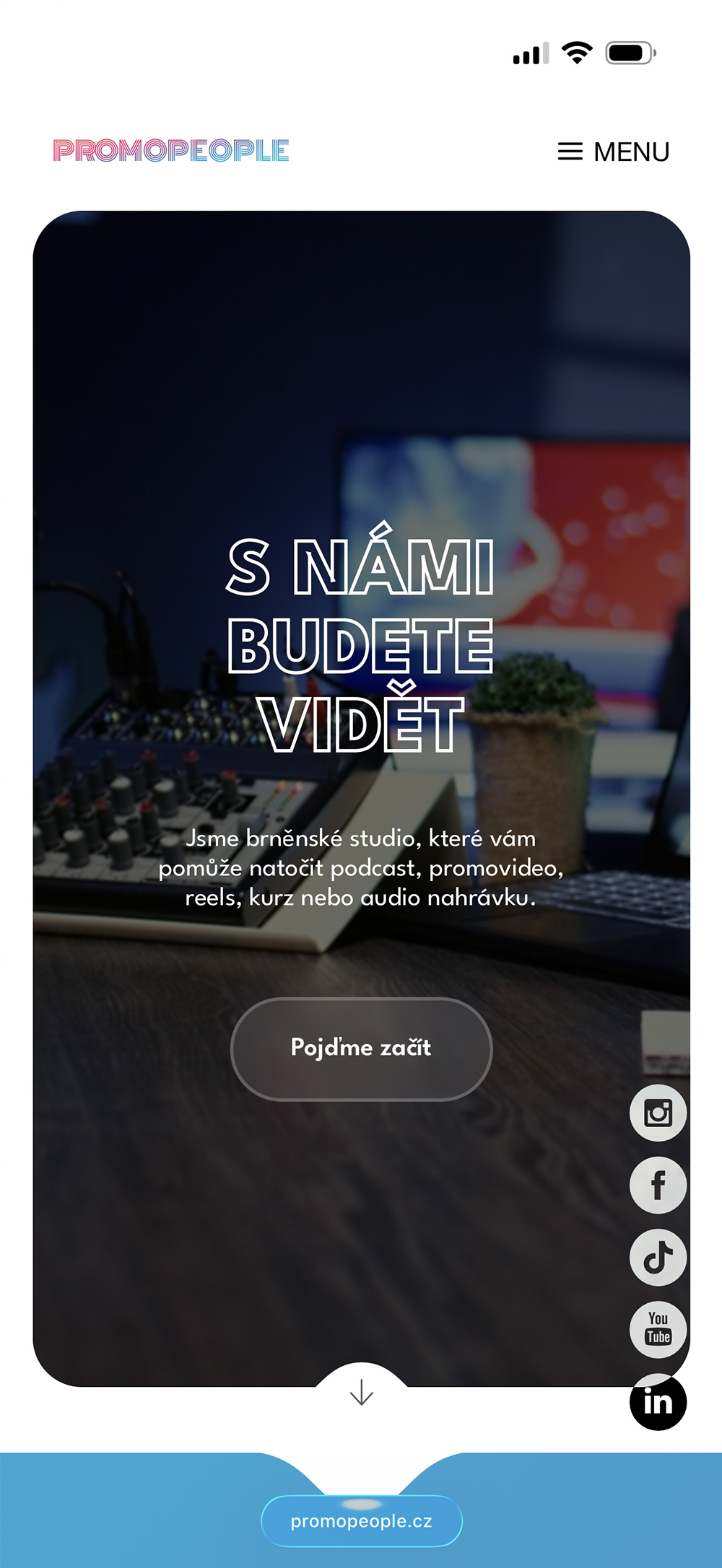This screenshot has height=1568, width=722.
Task: Go to the YouTube channel icon
Action: coord(658,1329)
